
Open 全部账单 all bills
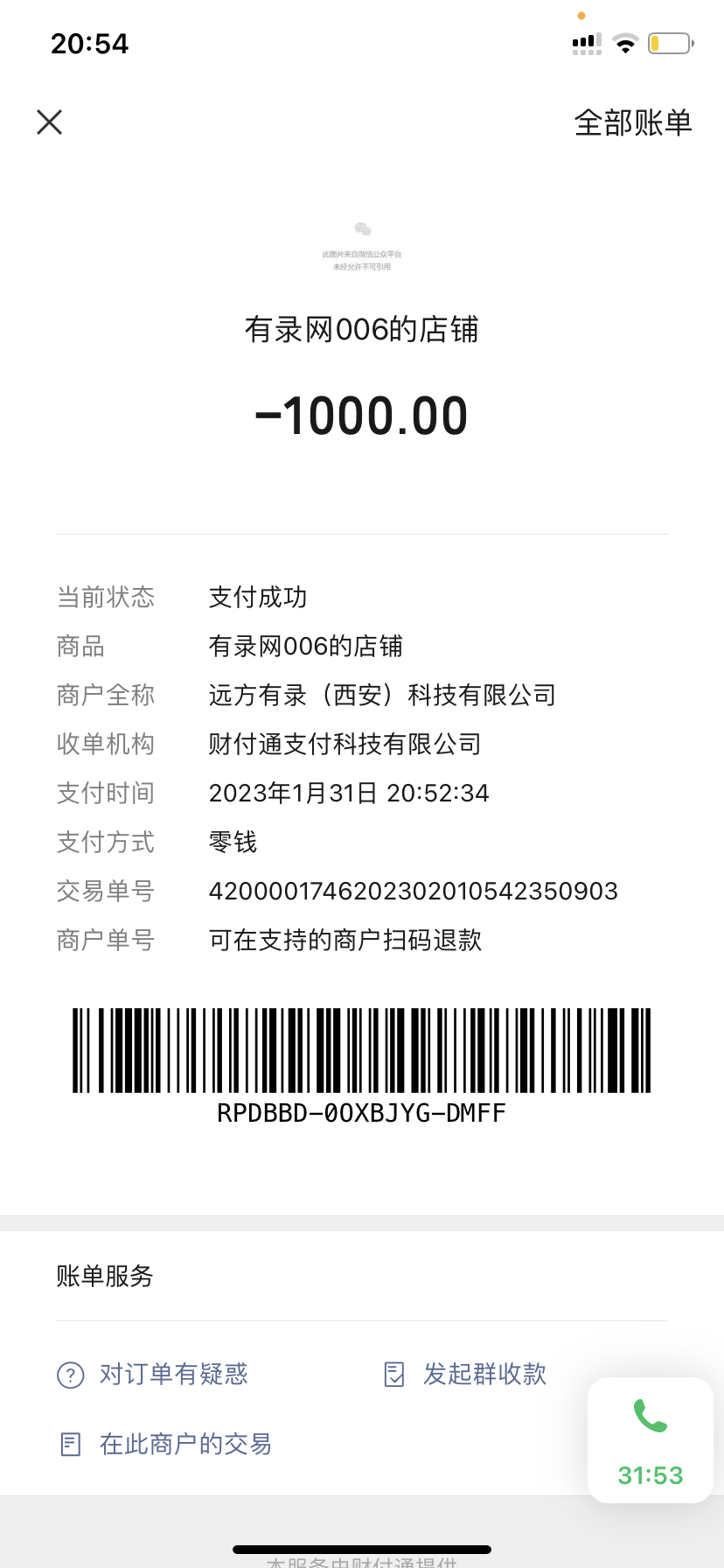(x=632, y=122)
